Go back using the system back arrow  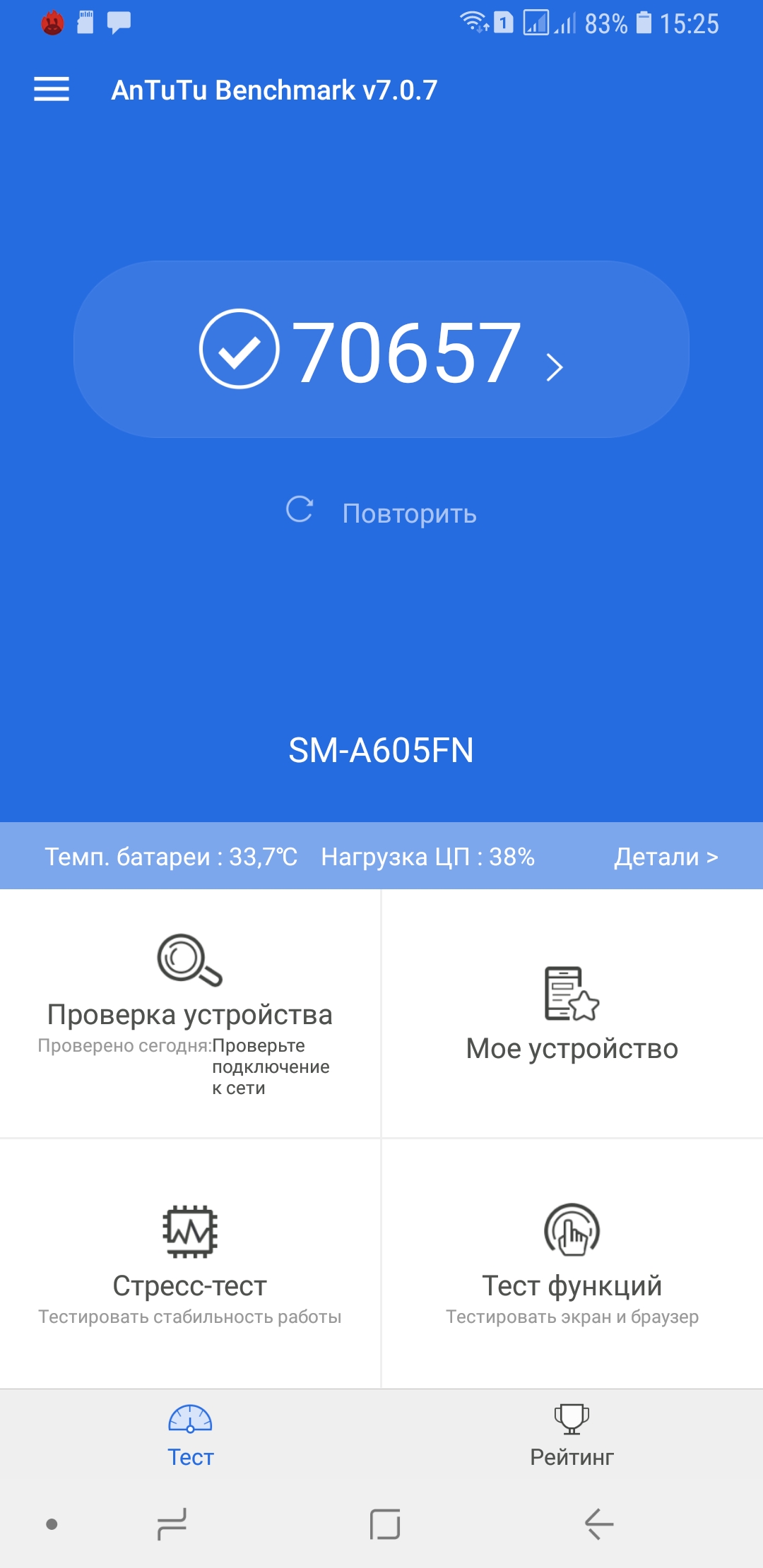tap(598, 1524)
